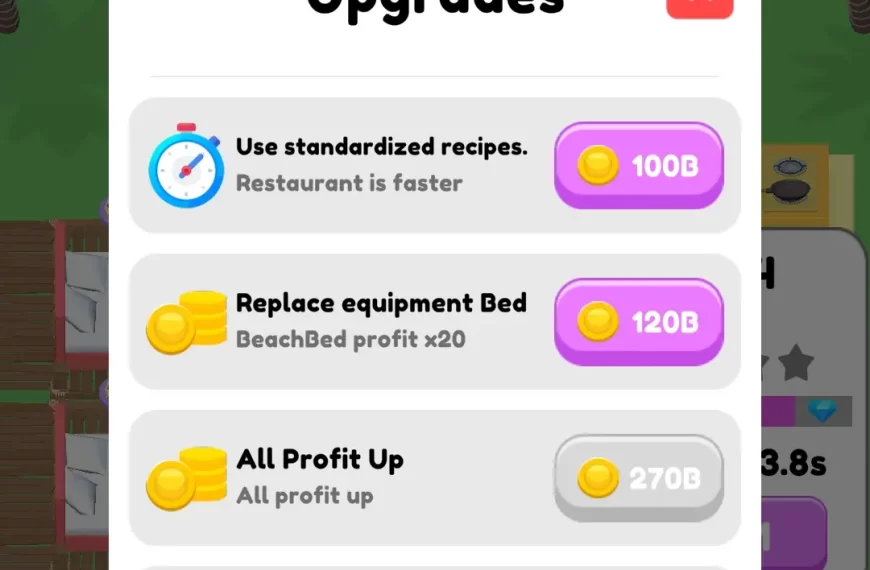The width and height of the screenshot is (870, 570).
Task: Close the Upgrades dialog
Action: point(699,7)
